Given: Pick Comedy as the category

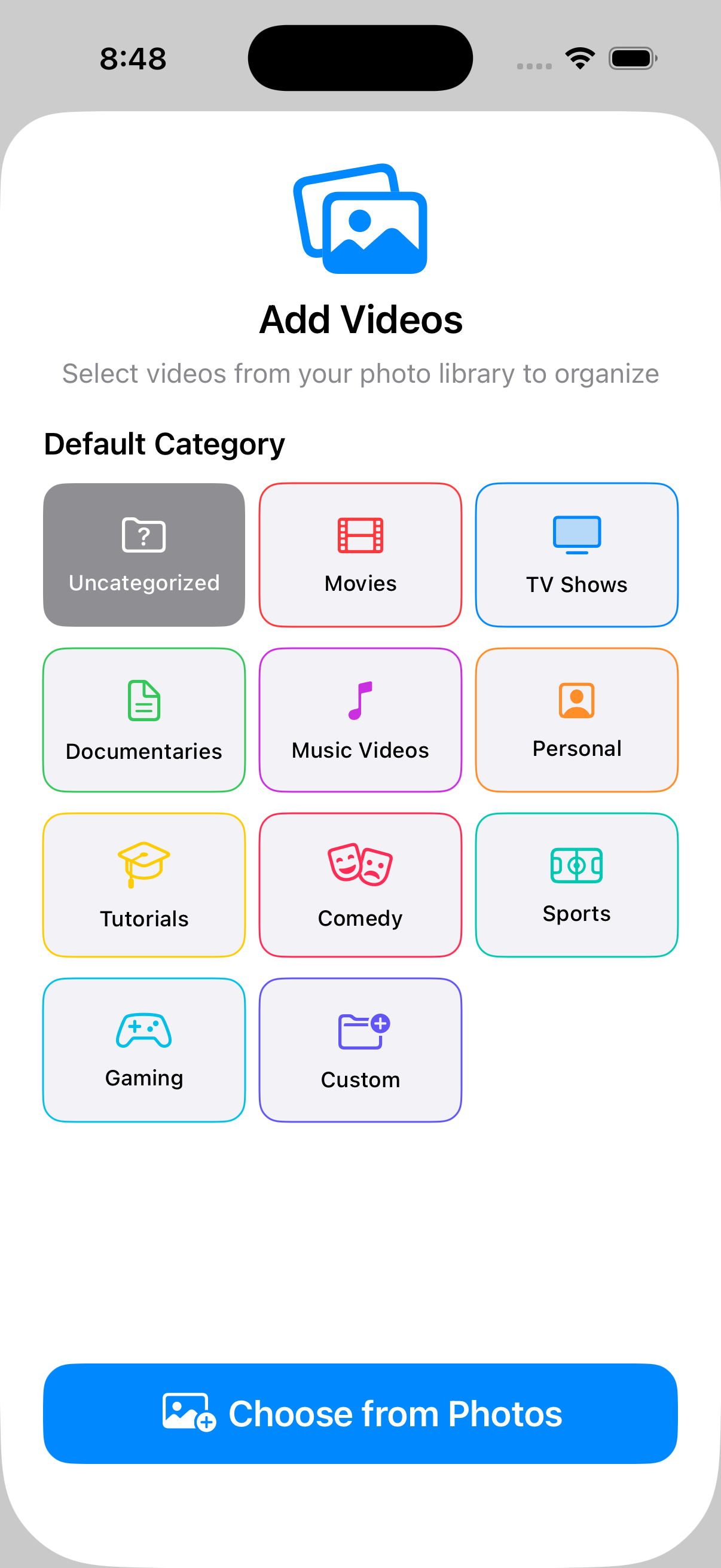Looking at the screenshot, I should point(360,884).
